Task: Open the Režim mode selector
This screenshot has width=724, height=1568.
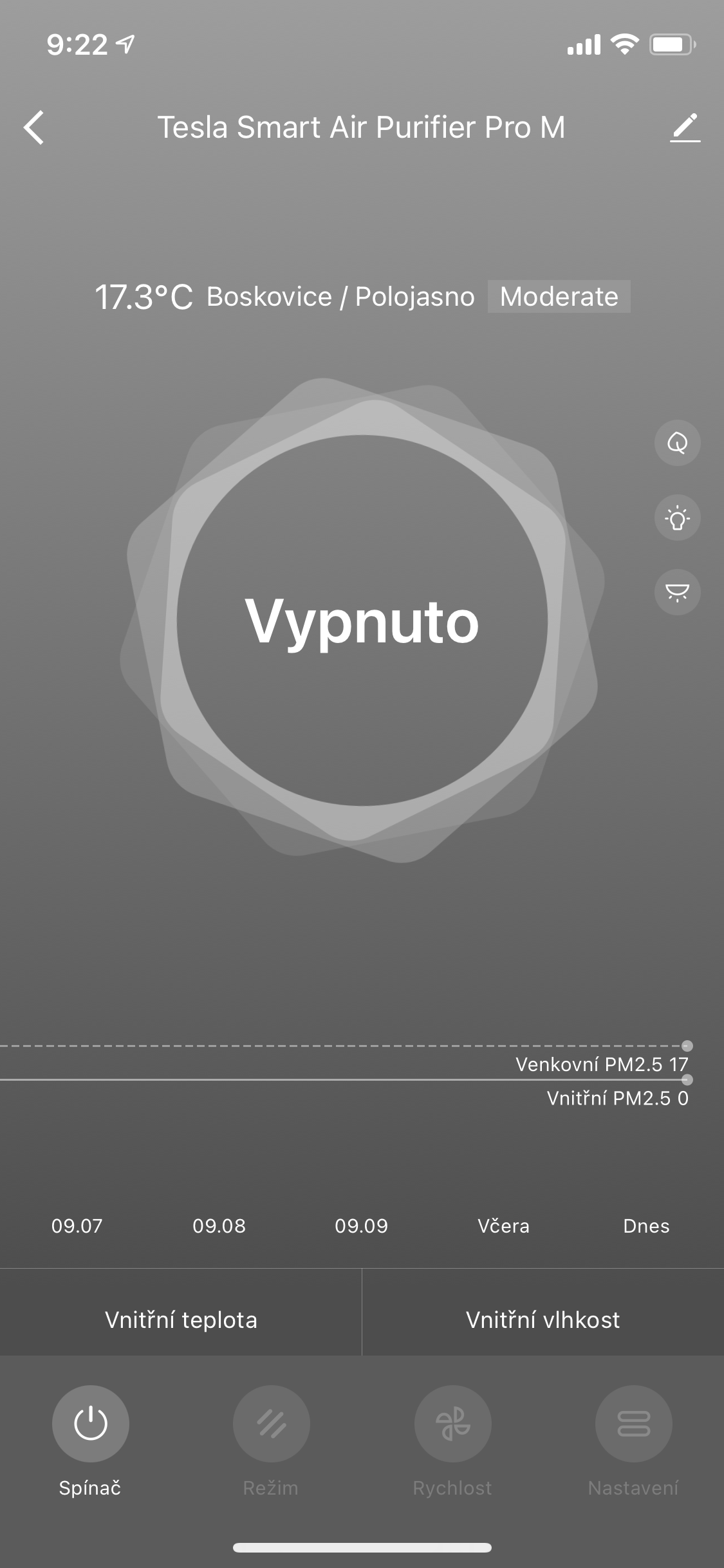Action: click(x=271, y=1423)
